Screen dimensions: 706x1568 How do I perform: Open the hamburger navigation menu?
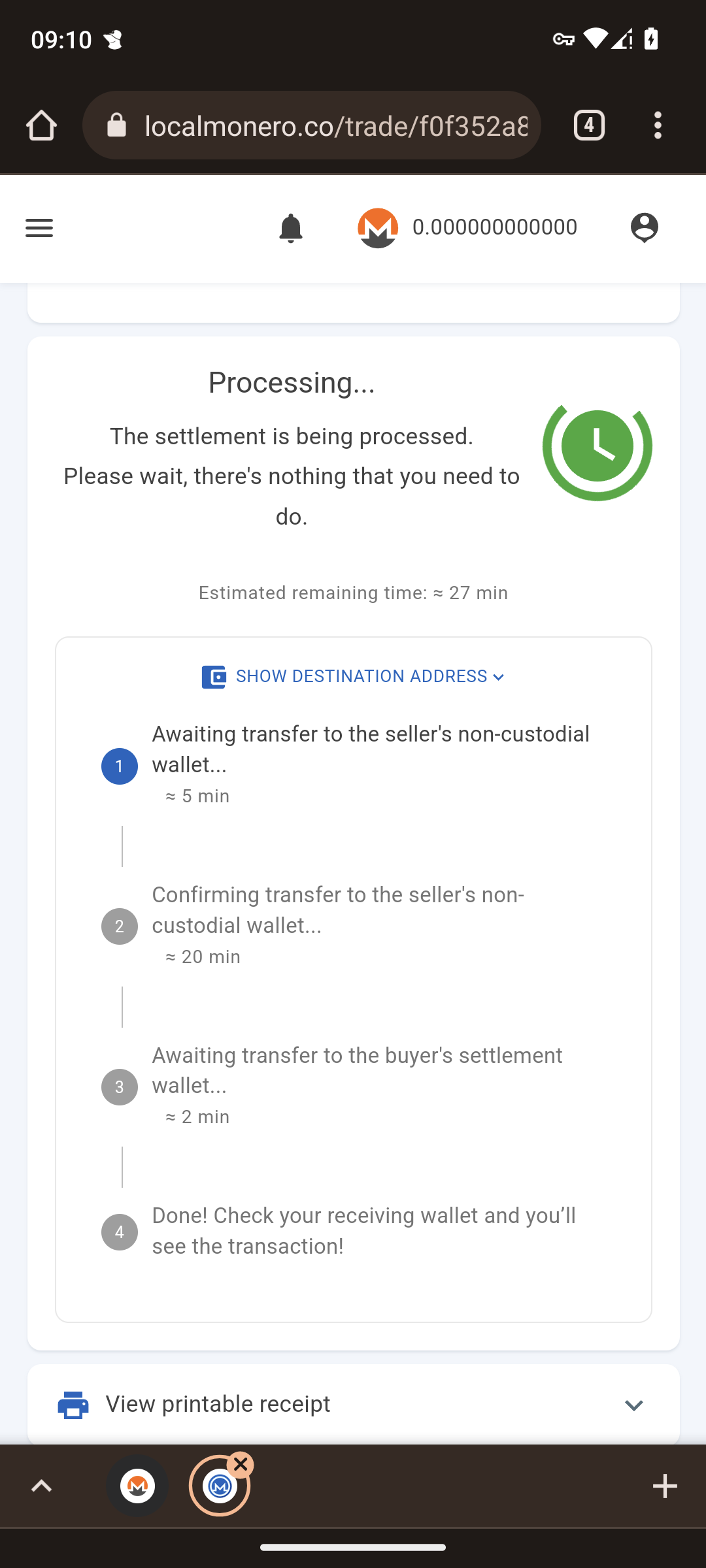click(39, 228)
